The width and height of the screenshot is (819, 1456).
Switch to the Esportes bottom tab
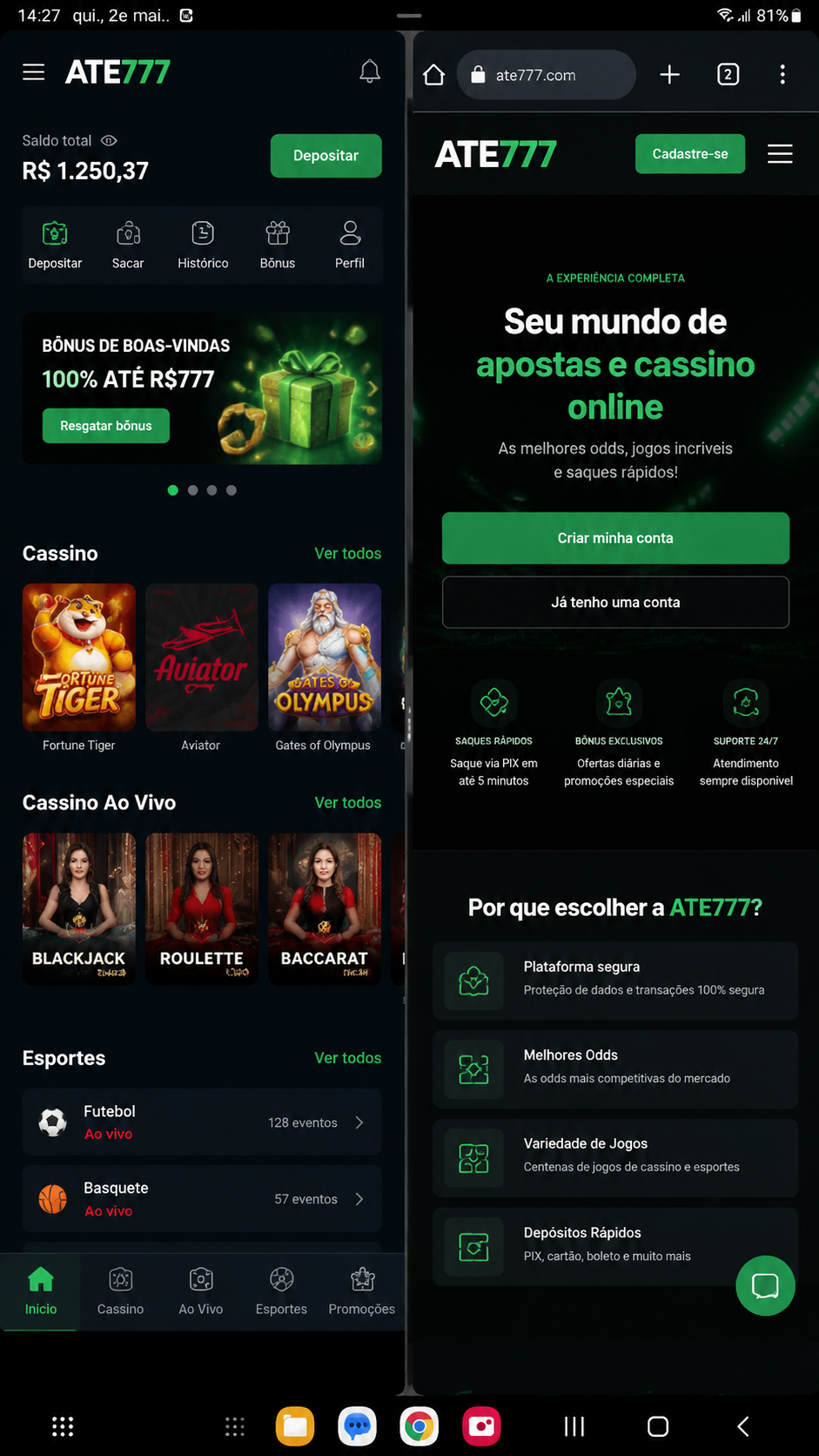[x=281, y=1291]
